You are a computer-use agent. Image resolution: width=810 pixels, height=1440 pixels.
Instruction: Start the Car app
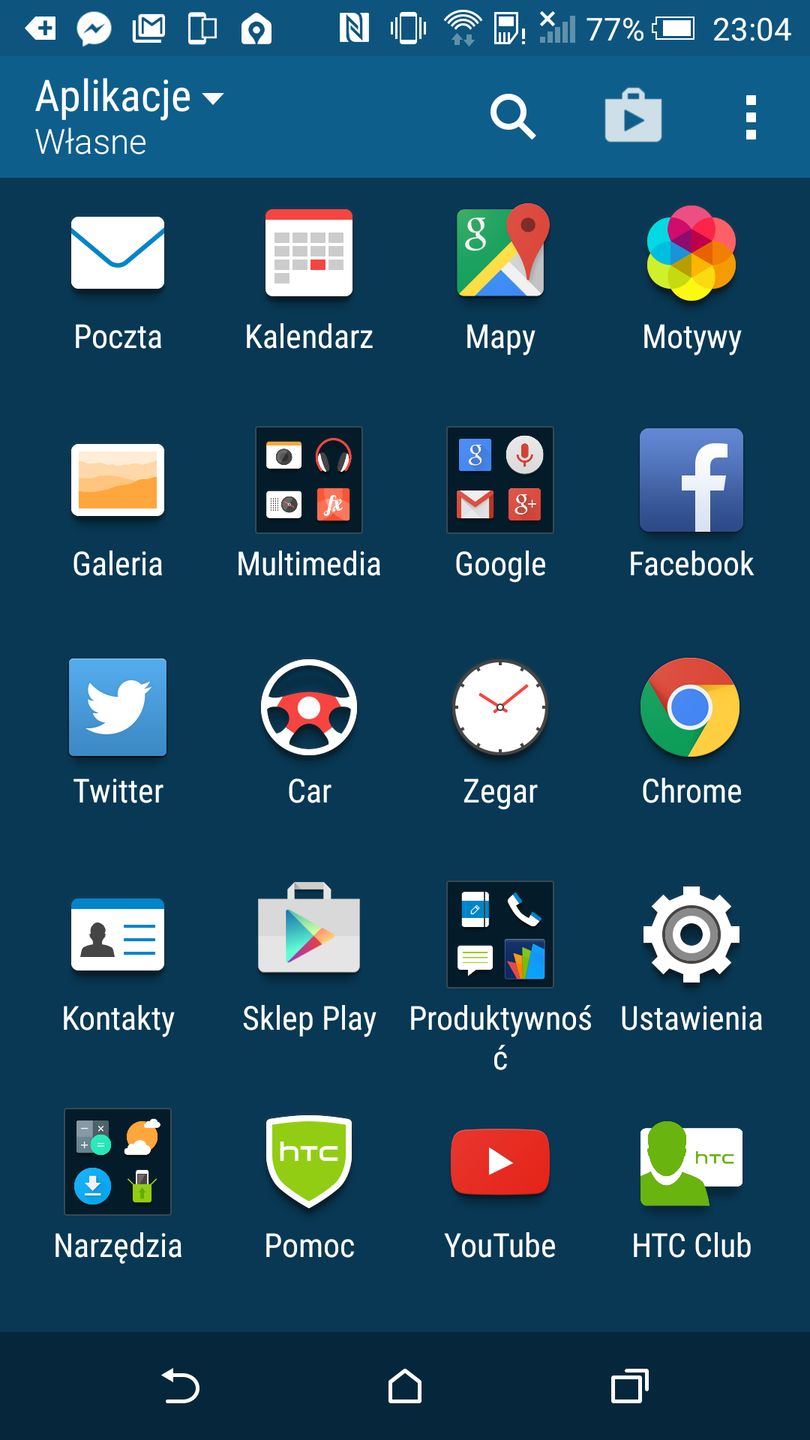308,707
